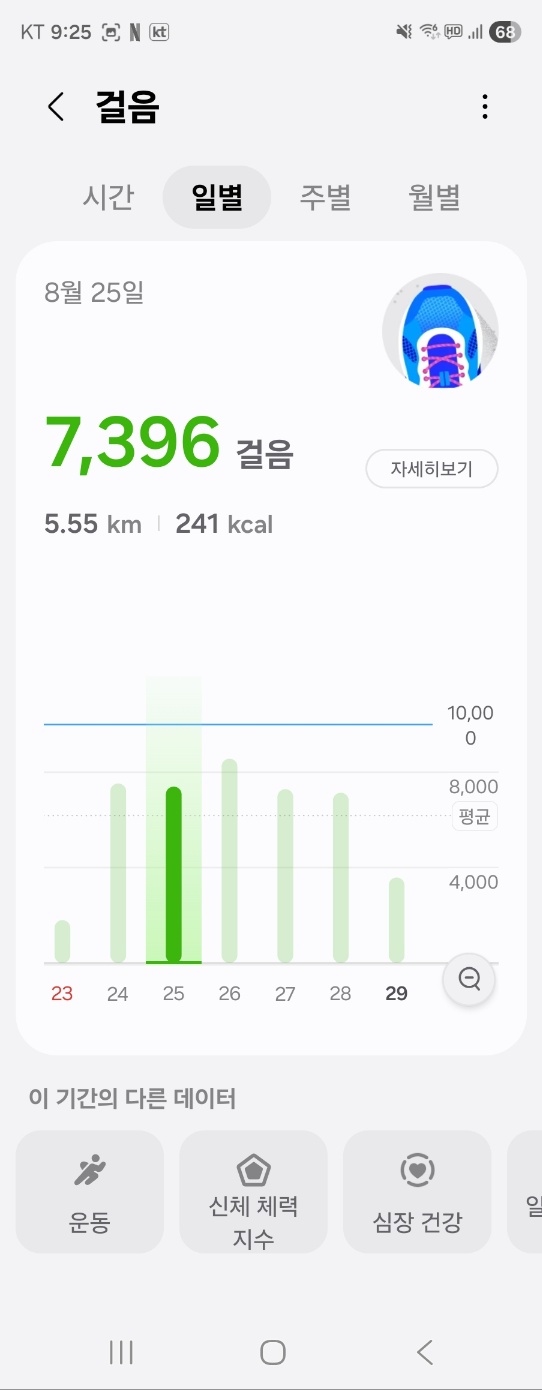Select the bar for day 26
The height and width of the screenshot is (1390, 542).
pyautogui.click(x=230, y=861)
